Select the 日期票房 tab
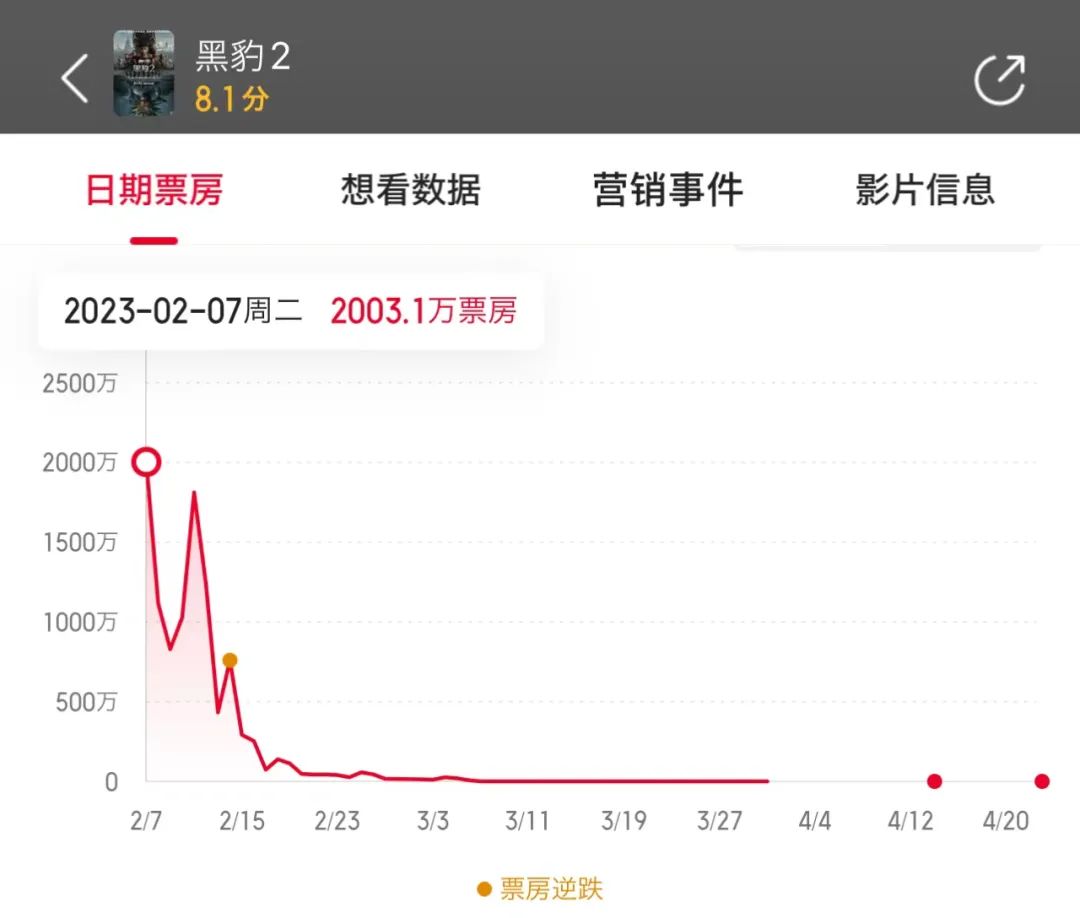The height and width of the screenshot is (918, 1080). [x=153, y=190]
